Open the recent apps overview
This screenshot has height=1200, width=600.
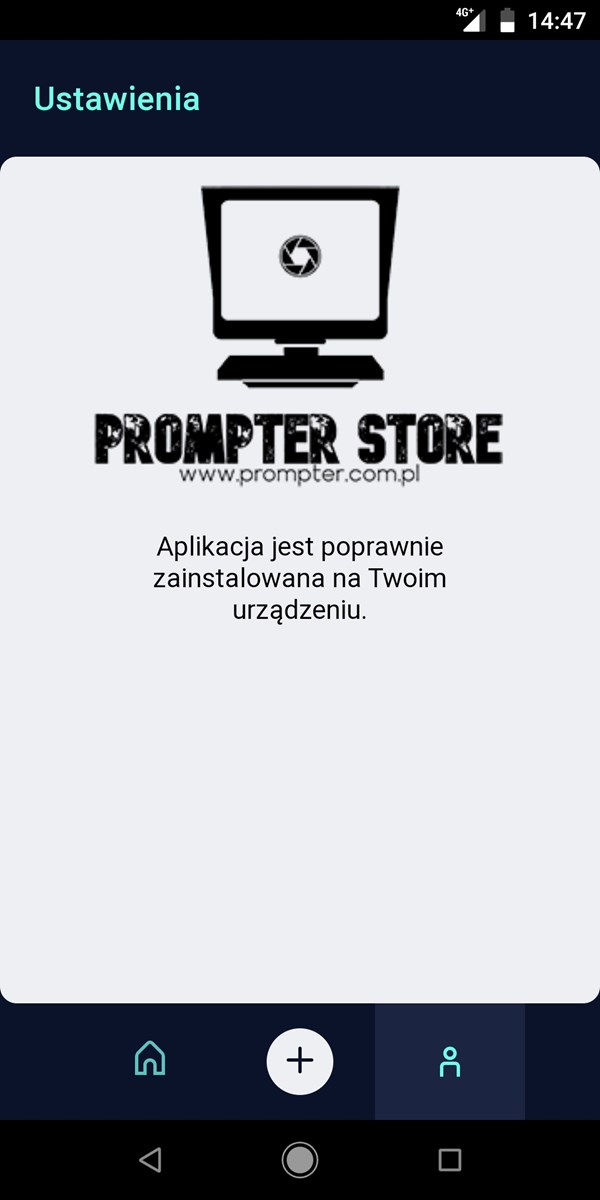(450, 1160)
